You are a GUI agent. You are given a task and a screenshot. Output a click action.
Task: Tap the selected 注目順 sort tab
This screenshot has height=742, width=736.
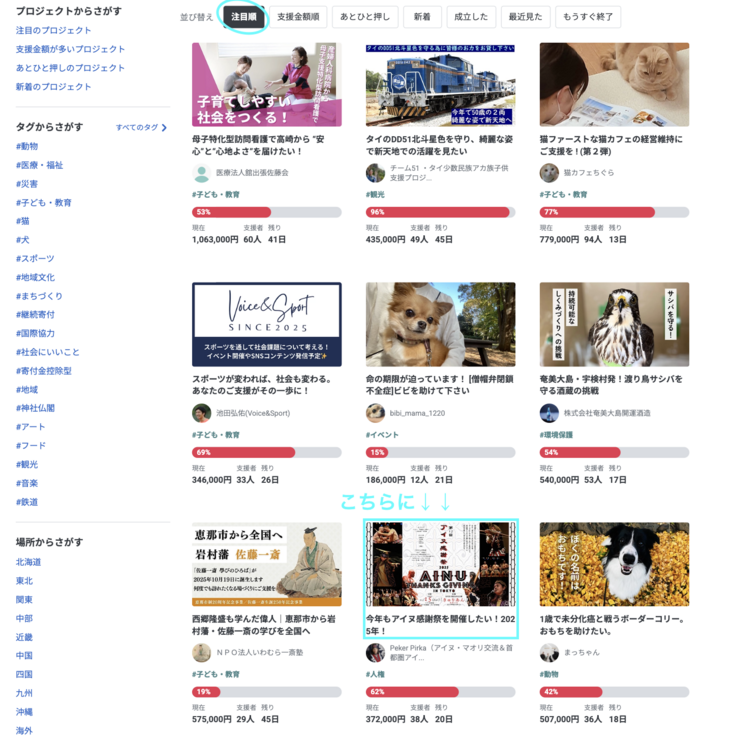tap(243, 17)
